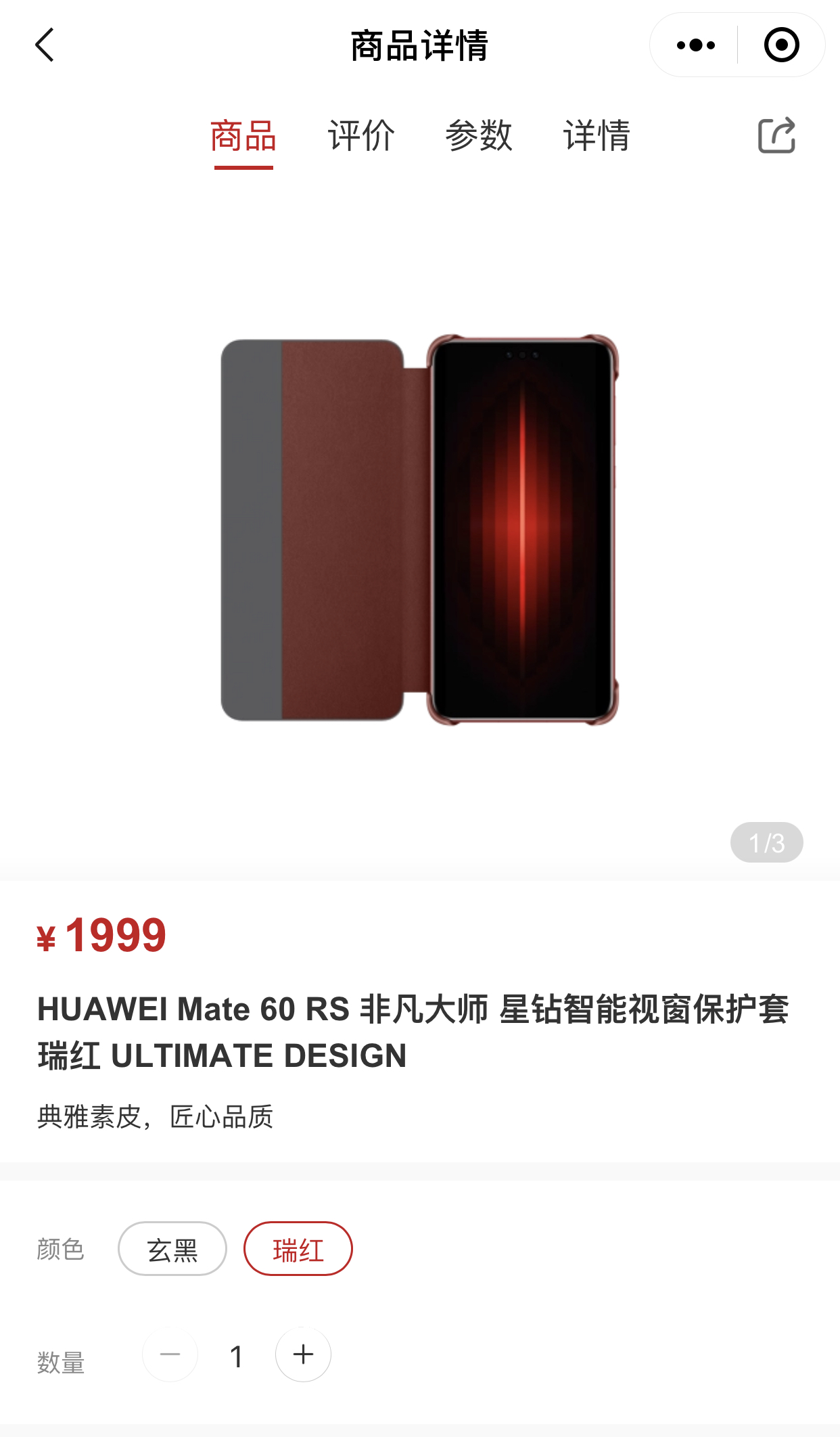Go back from the product details page
This screenshot has height=1437, width=840.
point(45,45)
